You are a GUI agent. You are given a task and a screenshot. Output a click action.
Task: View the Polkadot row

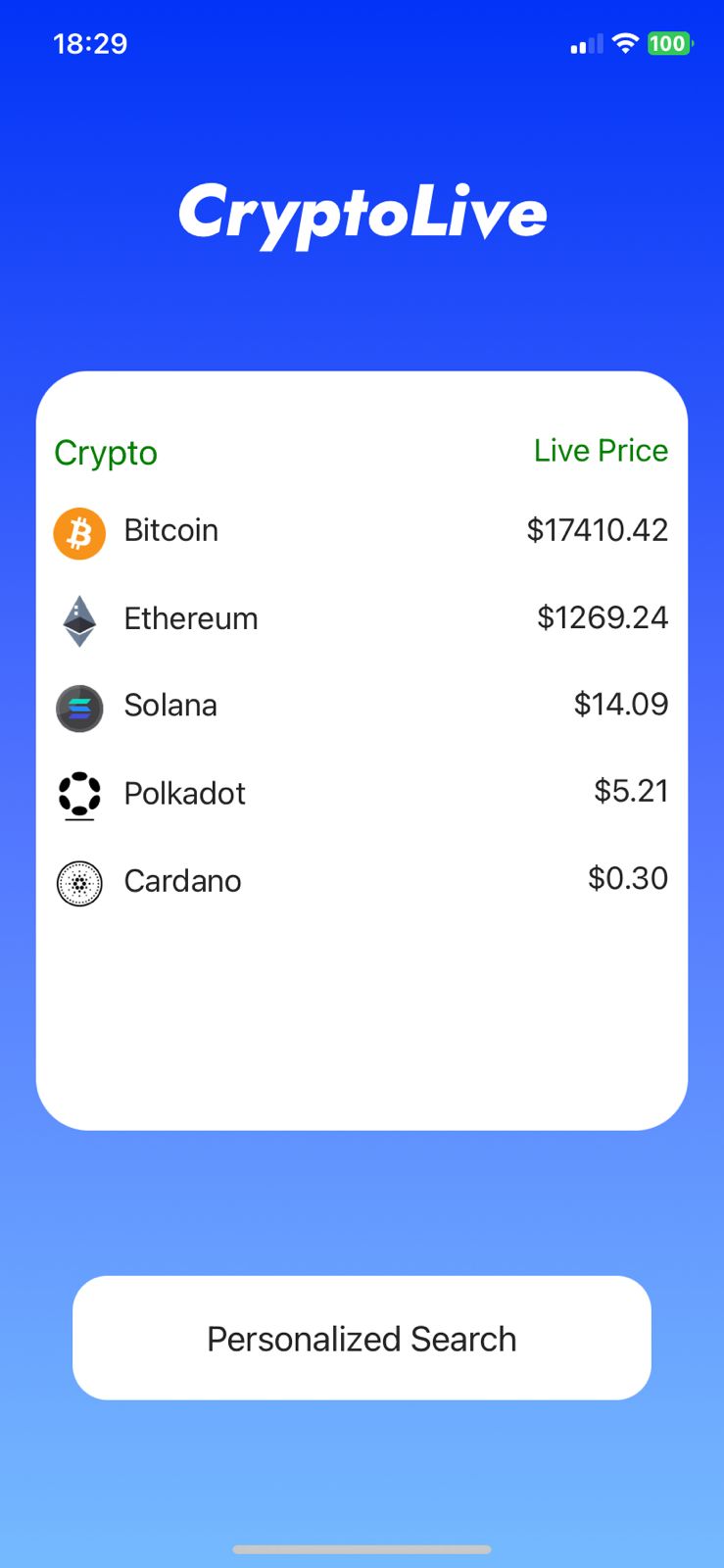(361, 793)
